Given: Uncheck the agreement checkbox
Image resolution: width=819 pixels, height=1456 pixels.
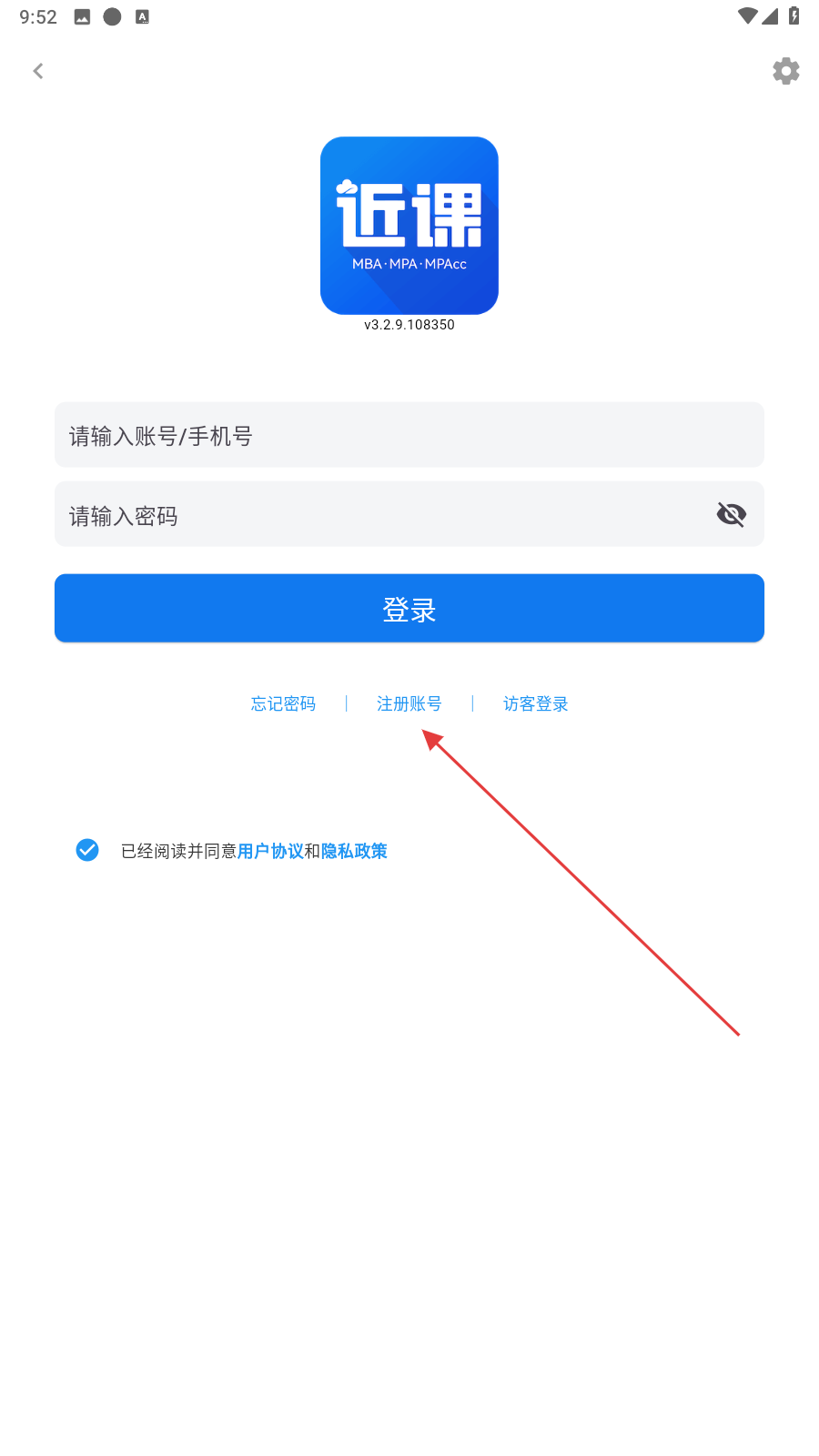Looking at the screenshot, I should 87,850.
